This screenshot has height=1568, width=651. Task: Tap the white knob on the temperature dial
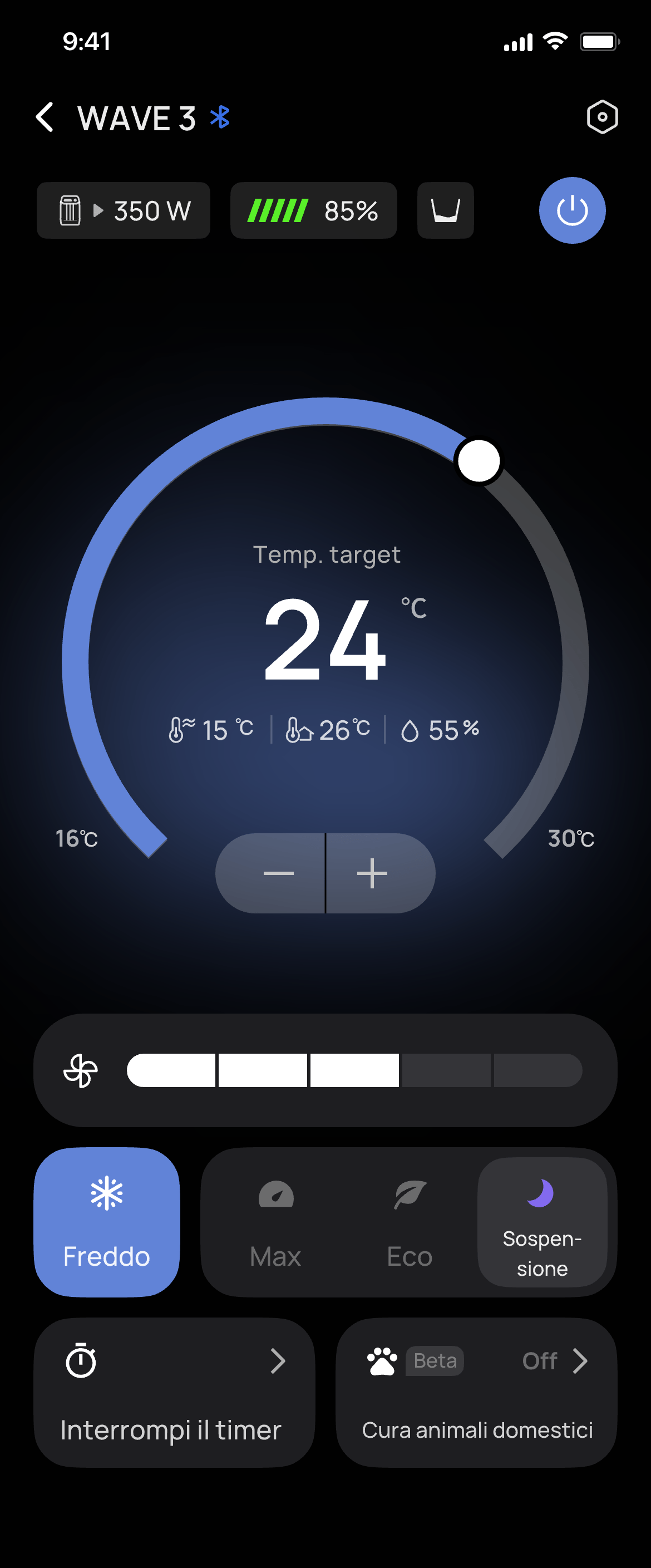(x=479, y=461)
